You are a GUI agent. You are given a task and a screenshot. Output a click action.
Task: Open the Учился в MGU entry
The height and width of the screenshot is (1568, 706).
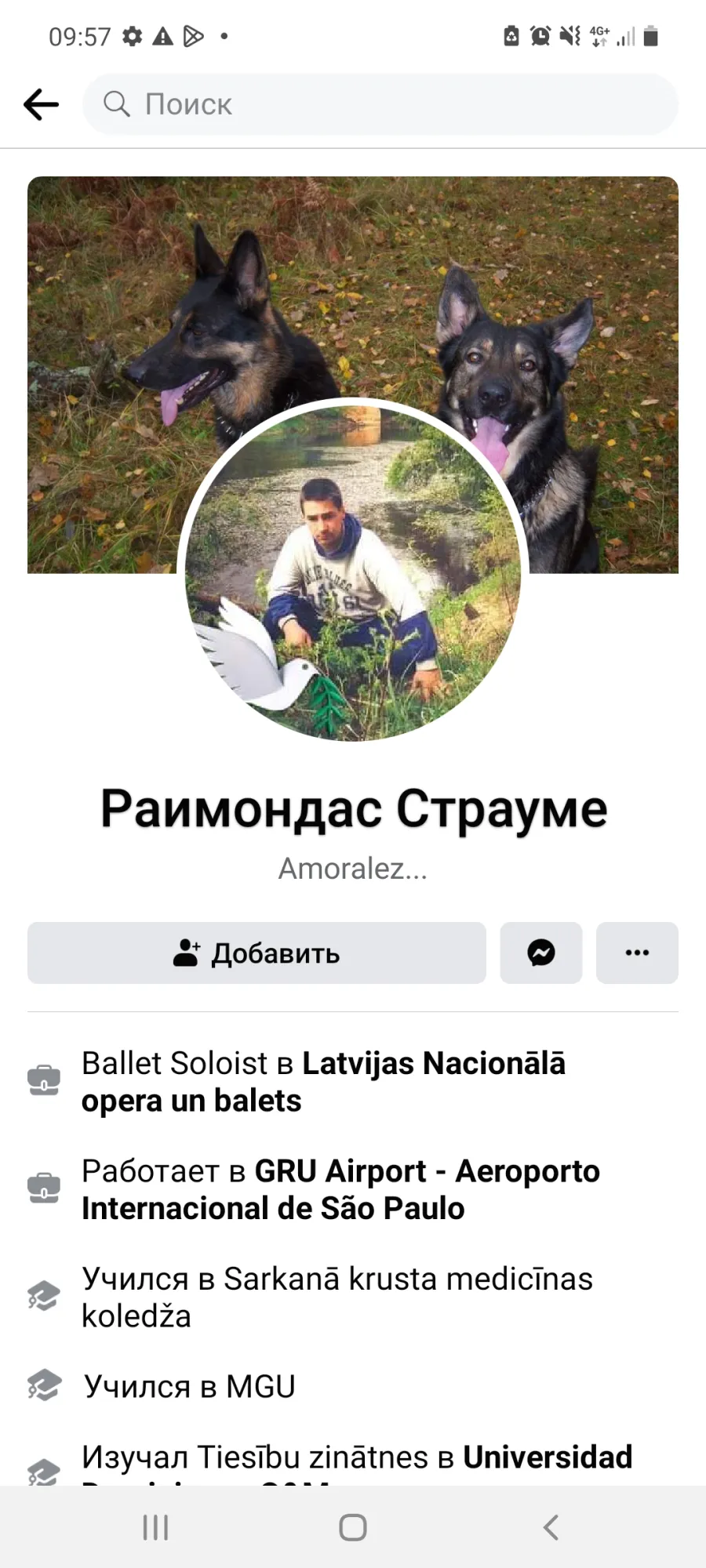pos(190,1386)
